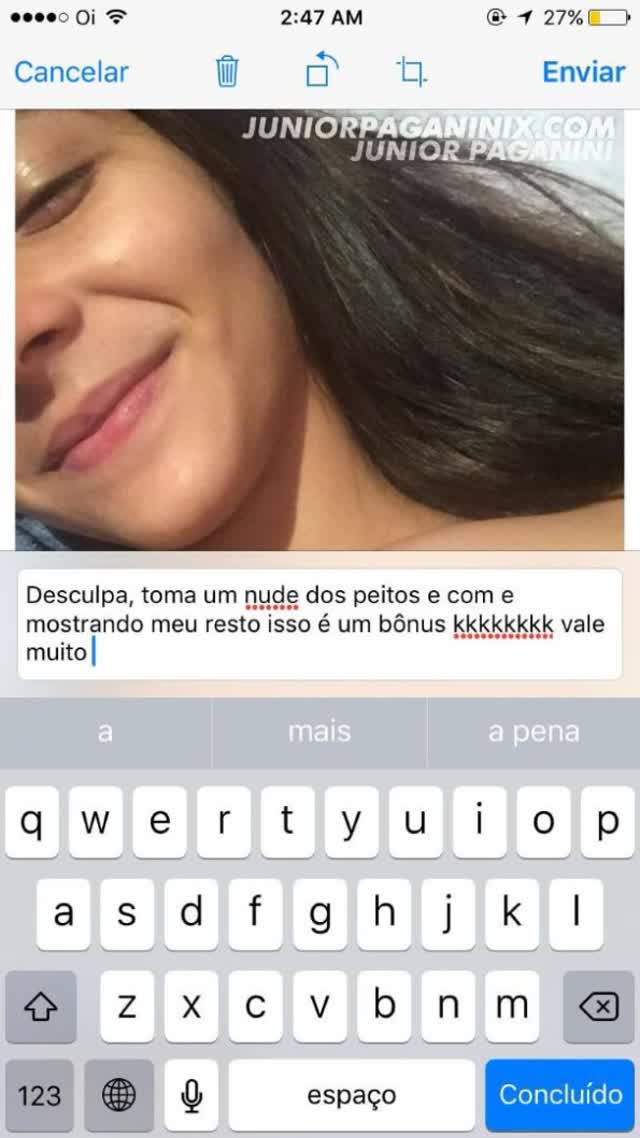Tap the backspace key
Image resolution: width=640 pixels, height=1138 pixels.
coord(598,1006)
